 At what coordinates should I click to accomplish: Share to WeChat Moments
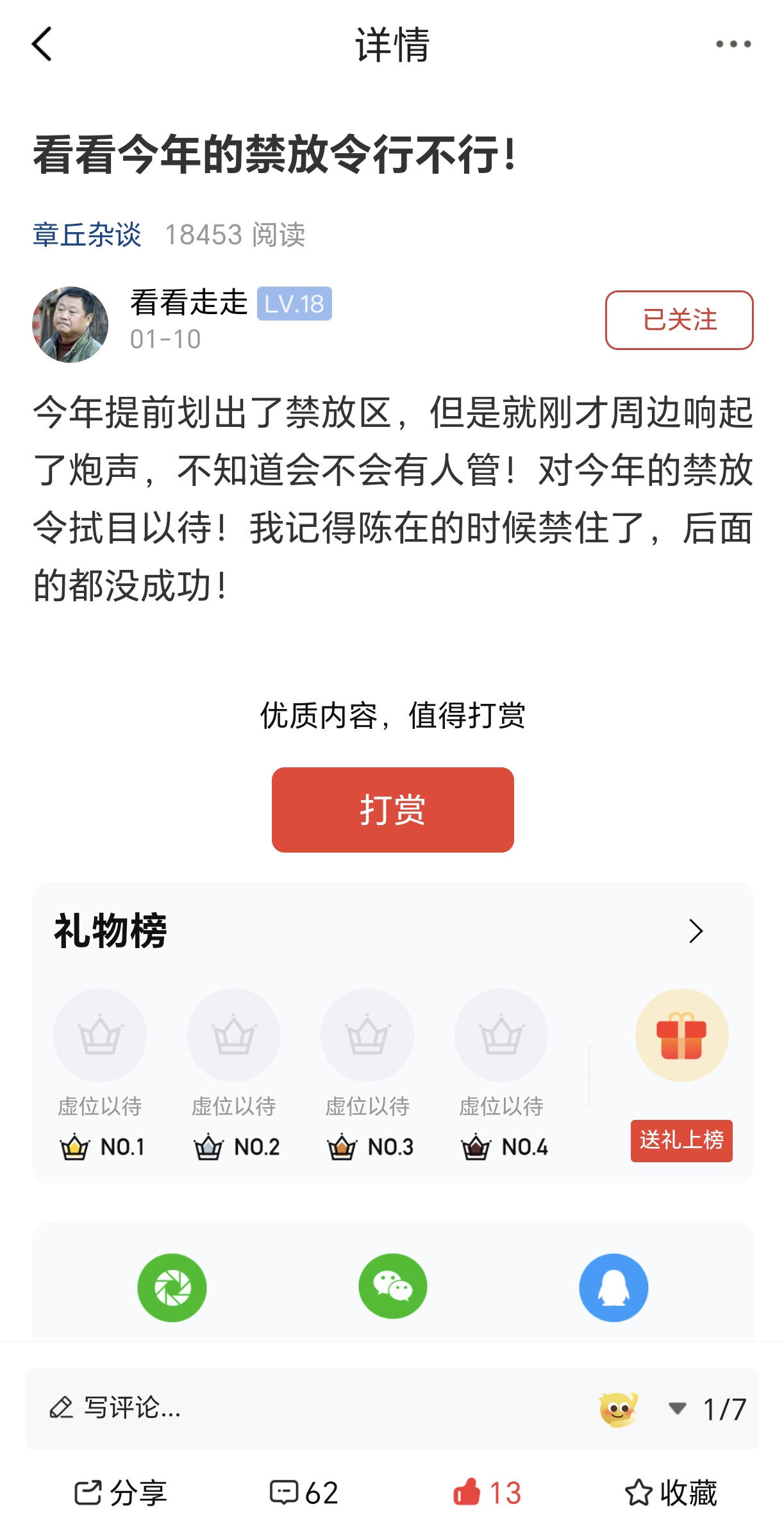(x=172, y=1287)
